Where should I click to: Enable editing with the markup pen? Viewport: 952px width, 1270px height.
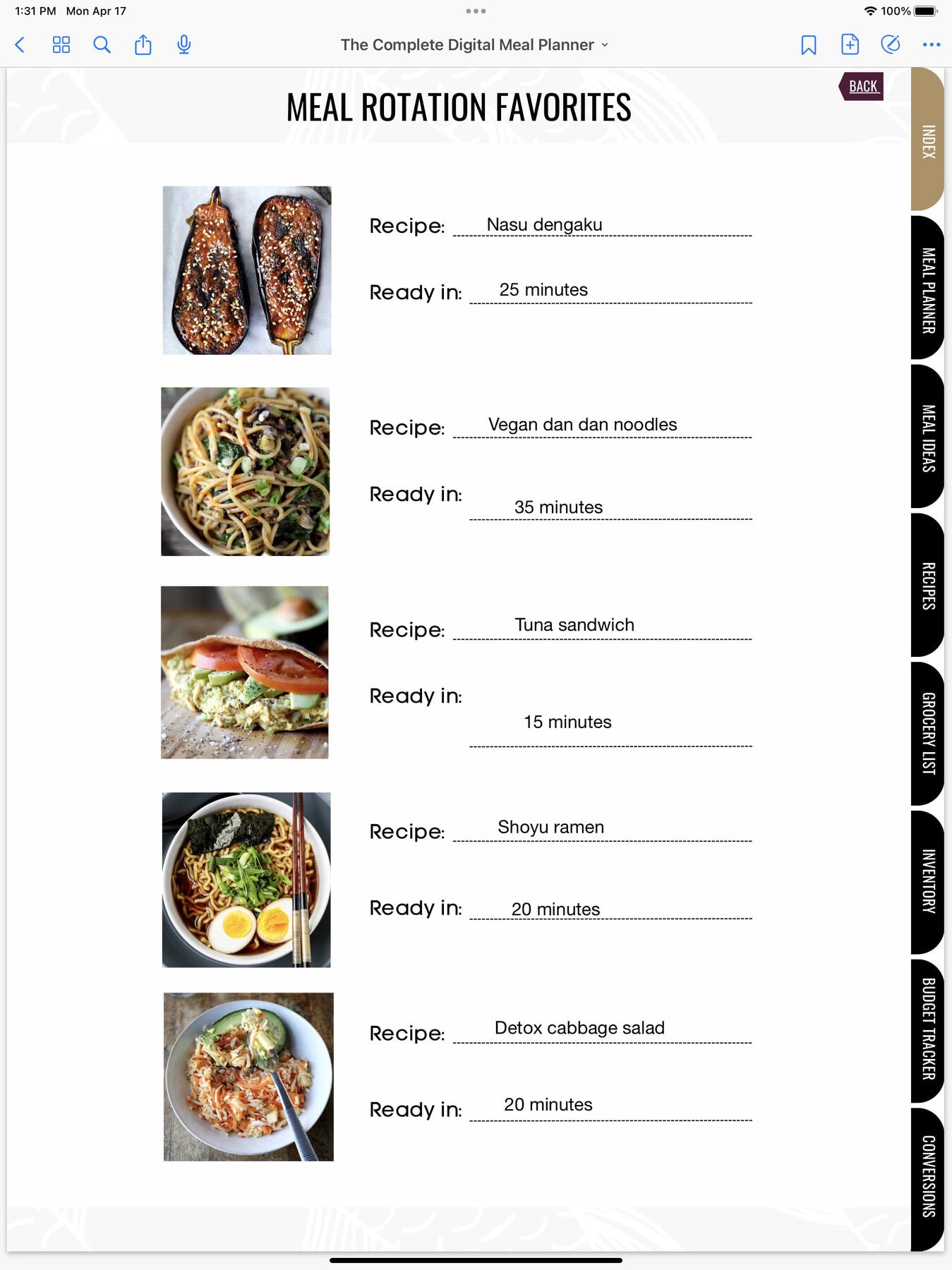891,44
